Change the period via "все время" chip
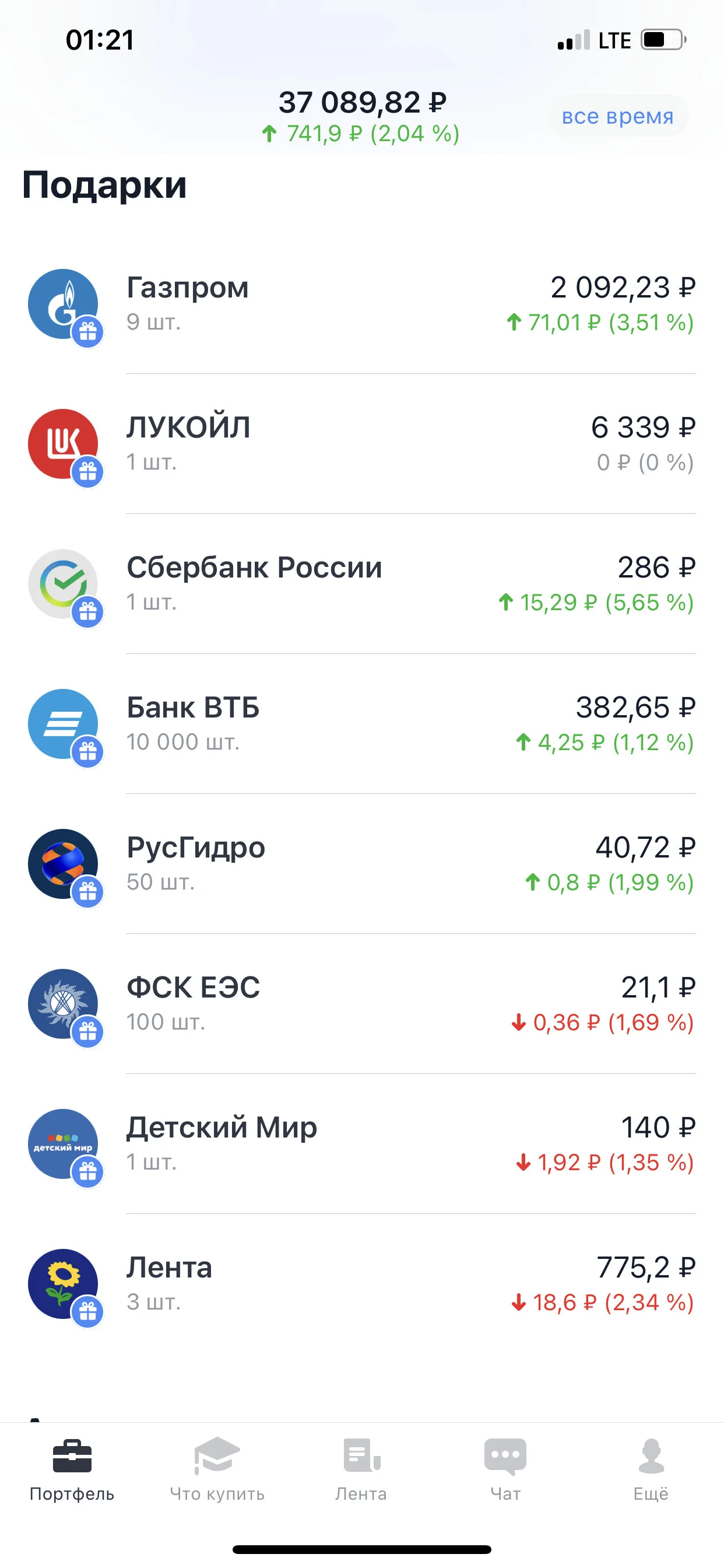 click(x=617, y=116)
